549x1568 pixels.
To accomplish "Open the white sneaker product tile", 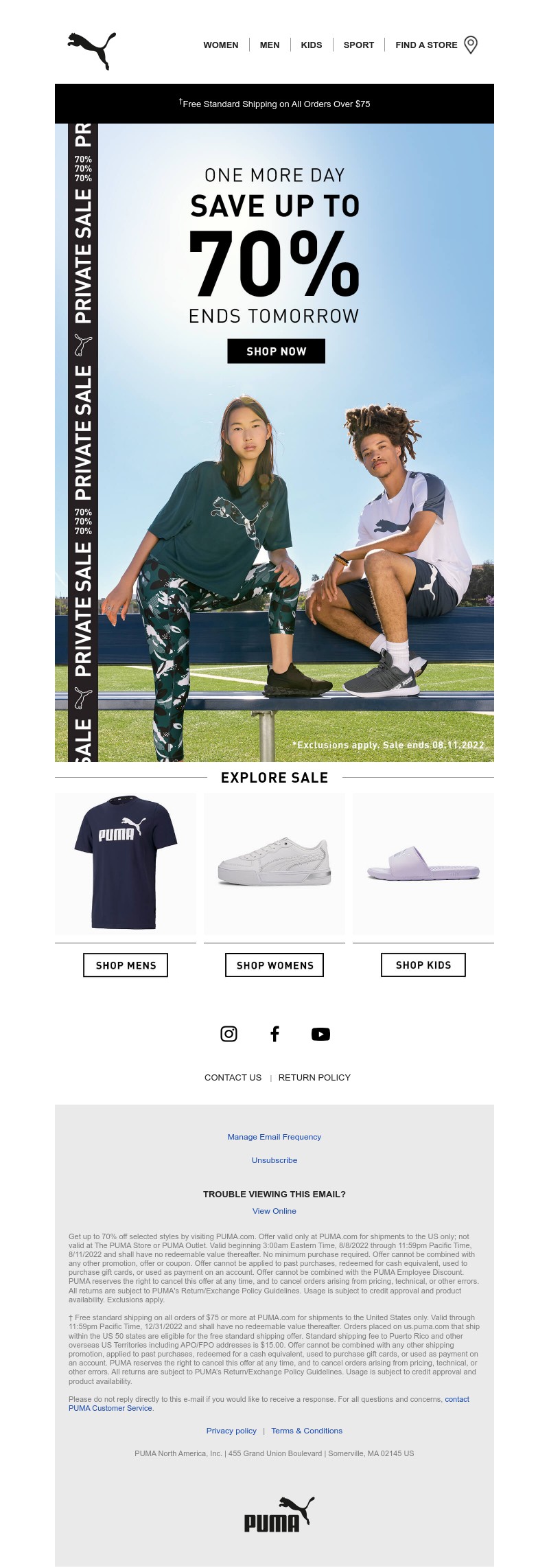I will click(x=274, y=863).
